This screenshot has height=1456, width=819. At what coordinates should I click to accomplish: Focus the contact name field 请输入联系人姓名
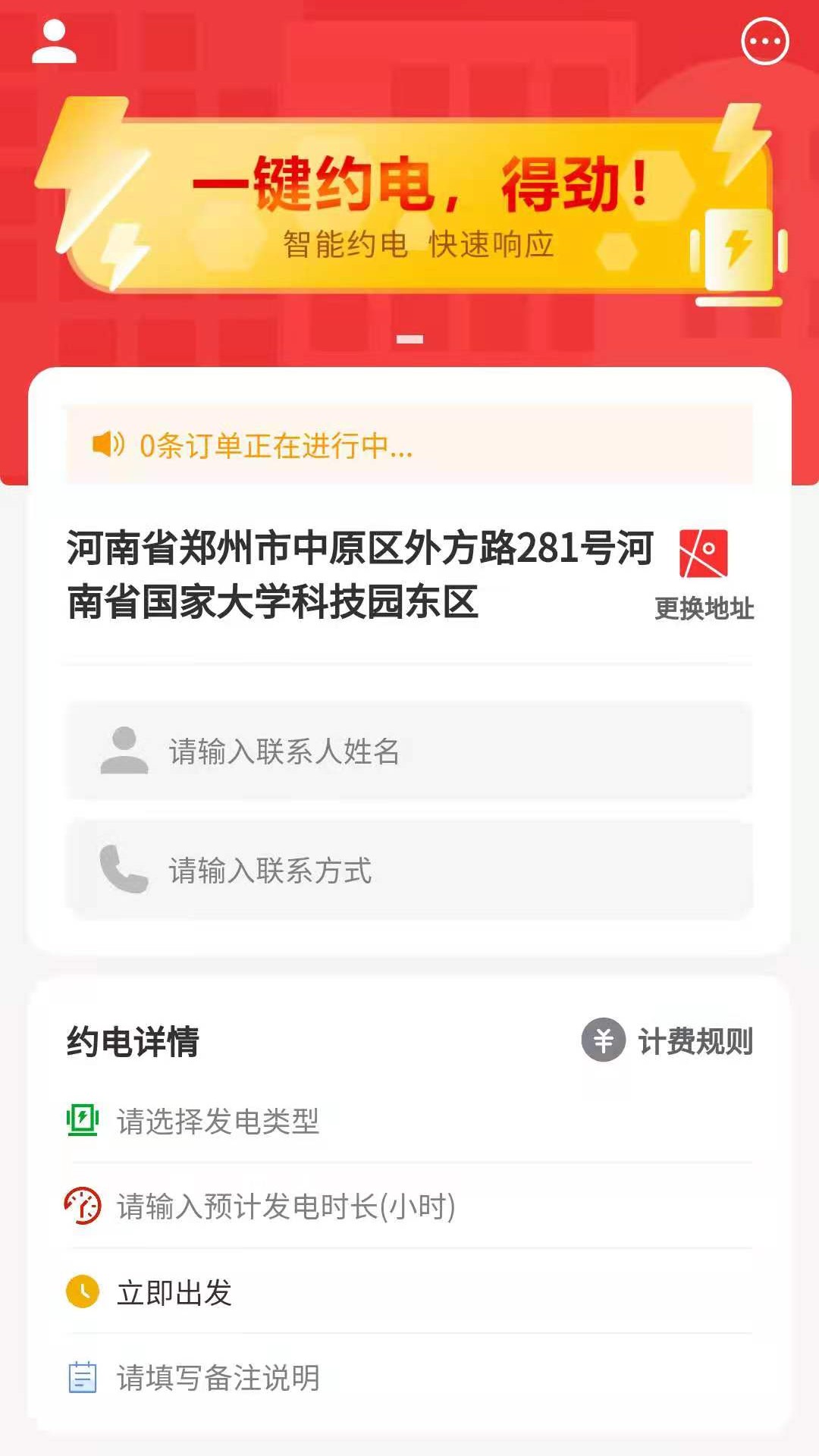[x=409, y=751]
